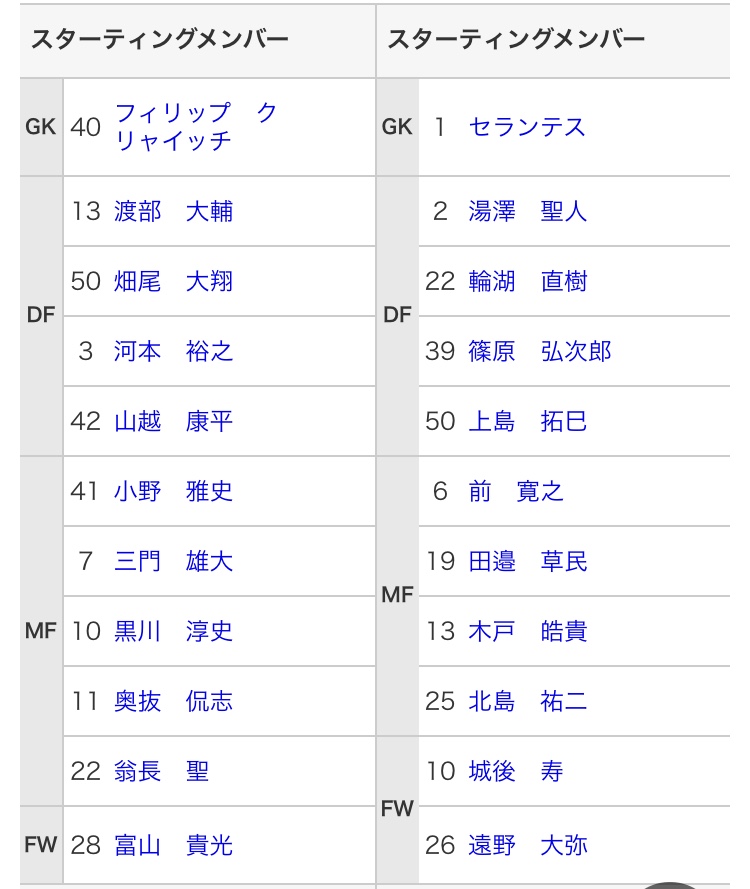Open forward 富山 貴光's page

173,846
